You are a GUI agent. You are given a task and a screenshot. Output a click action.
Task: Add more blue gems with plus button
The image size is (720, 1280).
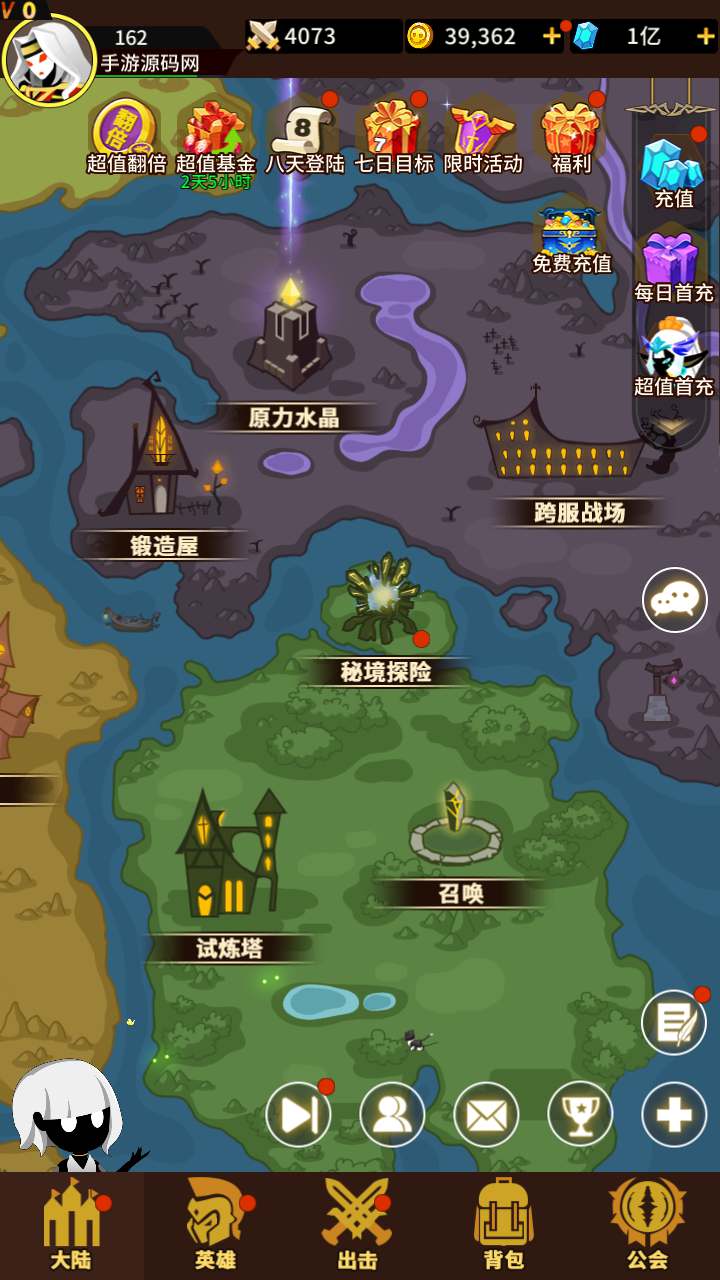point(704,37)
